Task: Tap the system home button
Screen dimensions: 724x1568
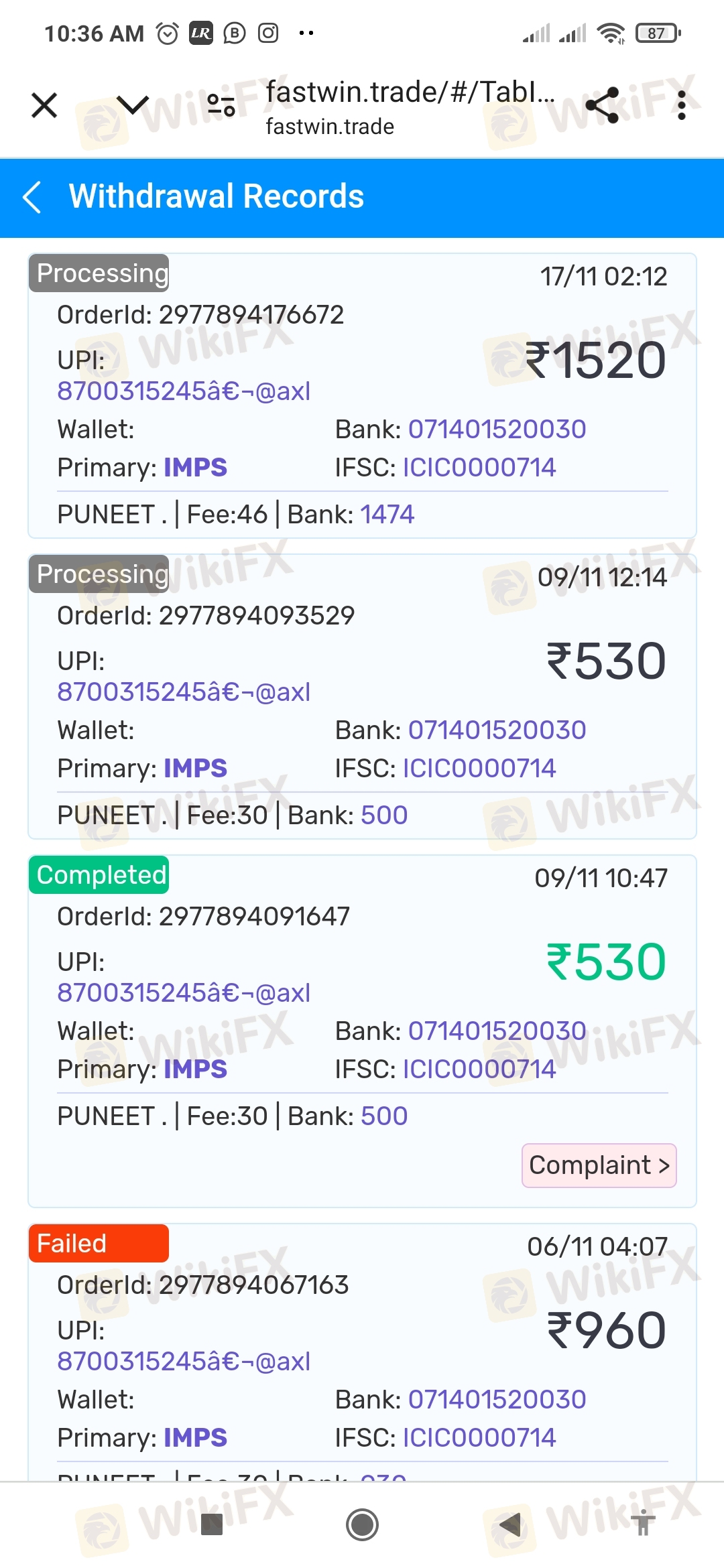Action: (x=362, y=1524)
